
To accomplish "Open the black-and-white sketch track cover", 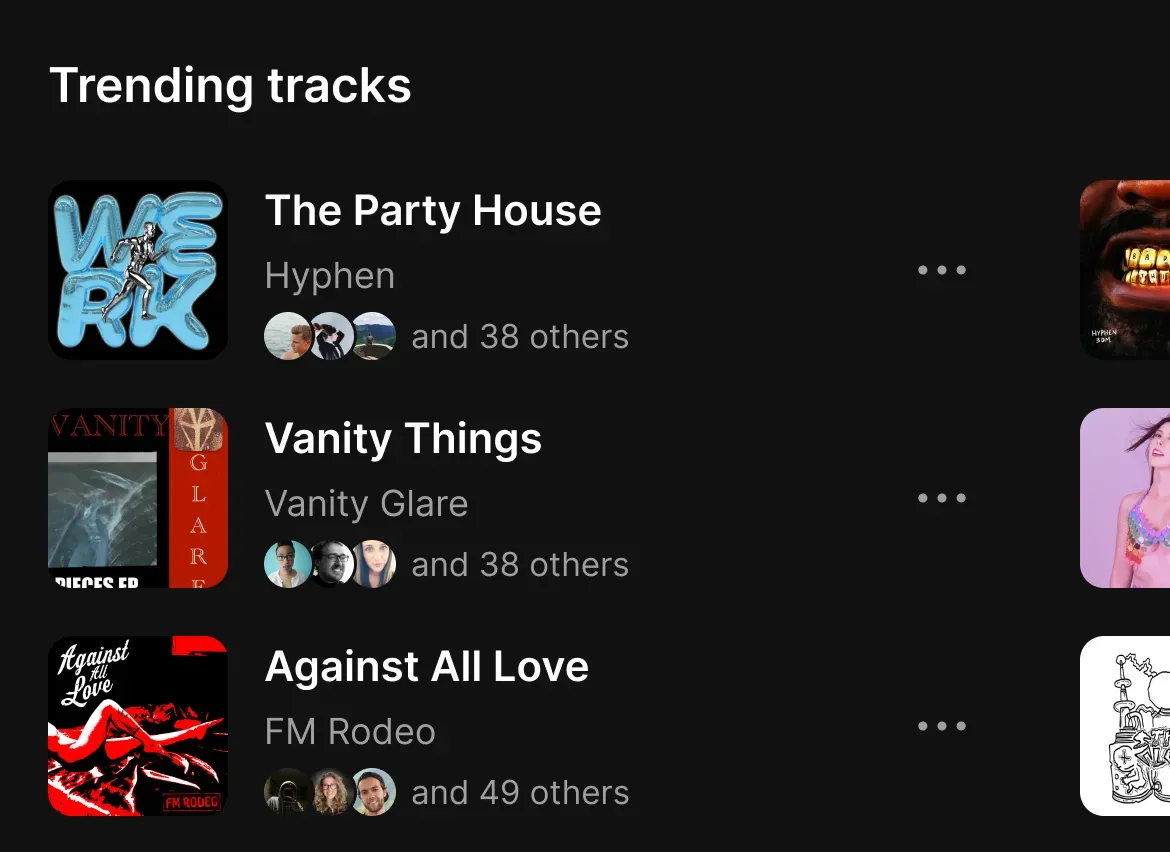I will coord(1126,726).
